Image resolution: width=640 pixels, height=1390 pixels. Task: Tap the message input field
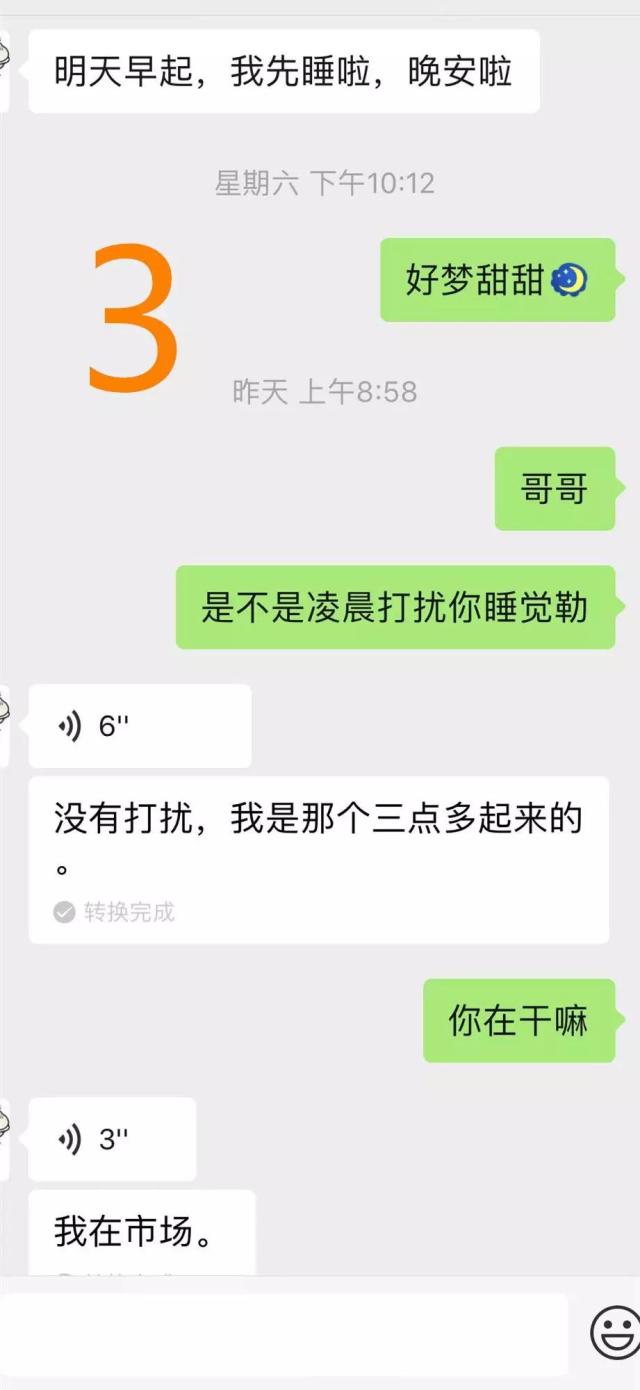[x=283, y=1332]
